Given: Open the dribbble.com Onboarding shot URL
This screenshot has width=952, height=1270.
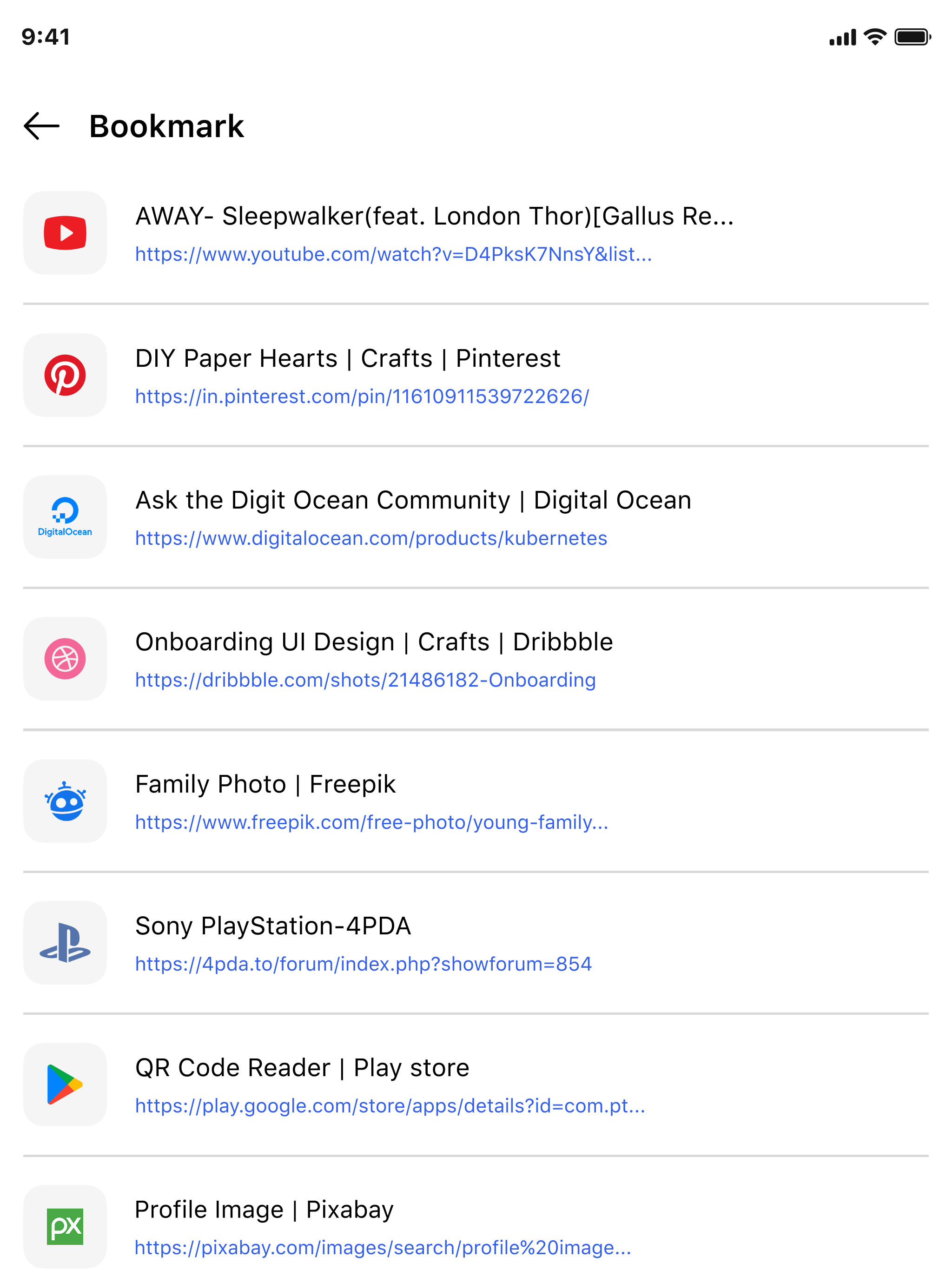Looking at the screenshot, I should click(x=365, y=680).
